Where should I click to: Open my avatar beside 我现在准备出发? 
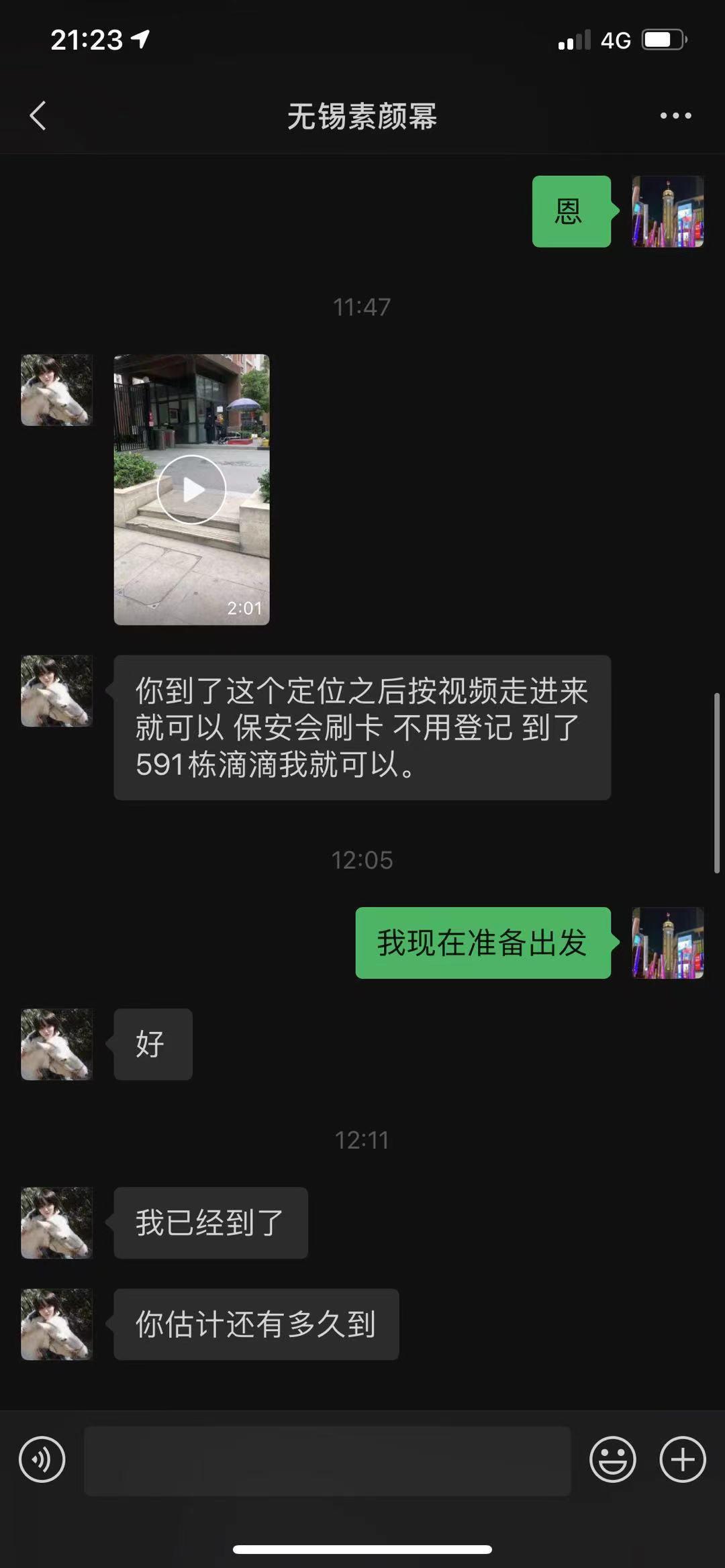tap(667, 943)
